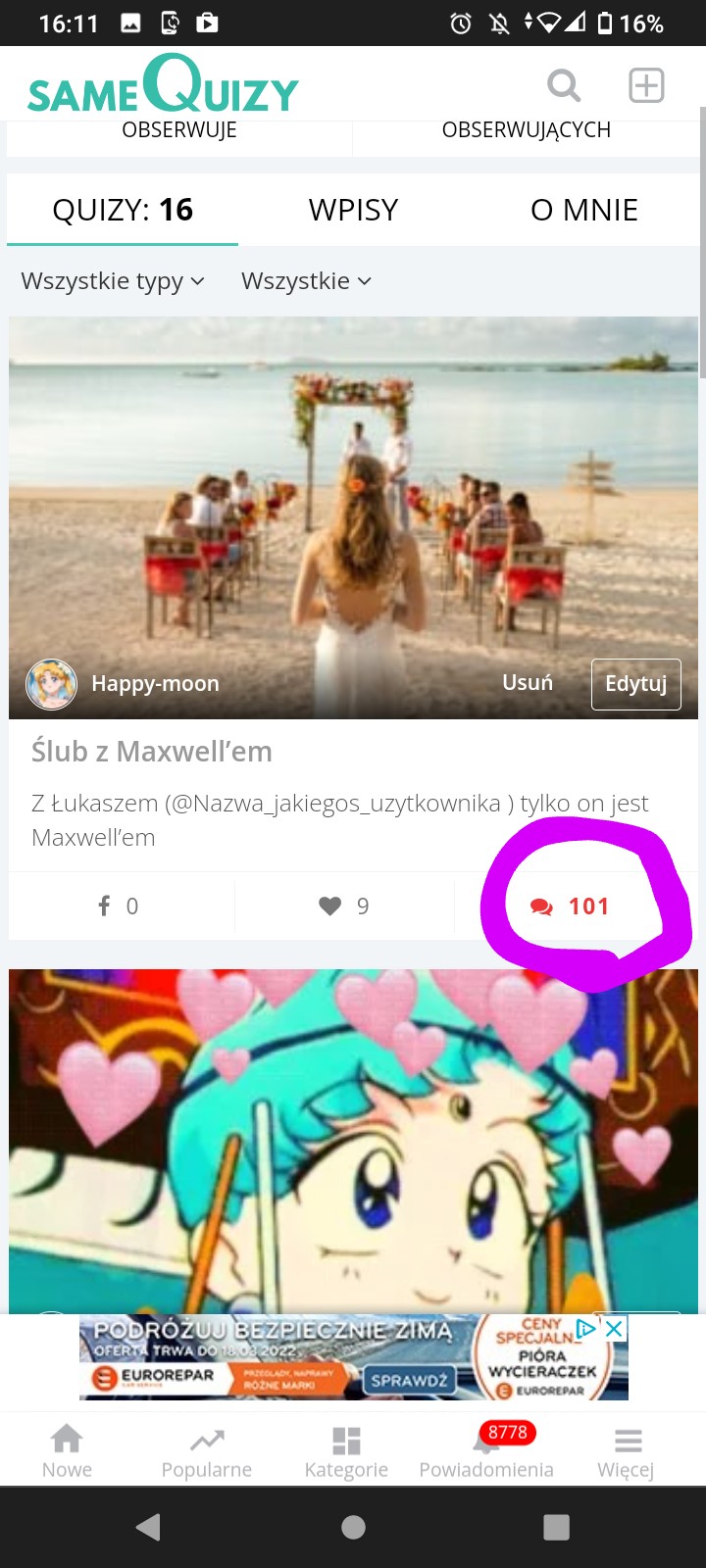Go to the Nowe tab
706x1568 pixels.
pos(67,1450)
